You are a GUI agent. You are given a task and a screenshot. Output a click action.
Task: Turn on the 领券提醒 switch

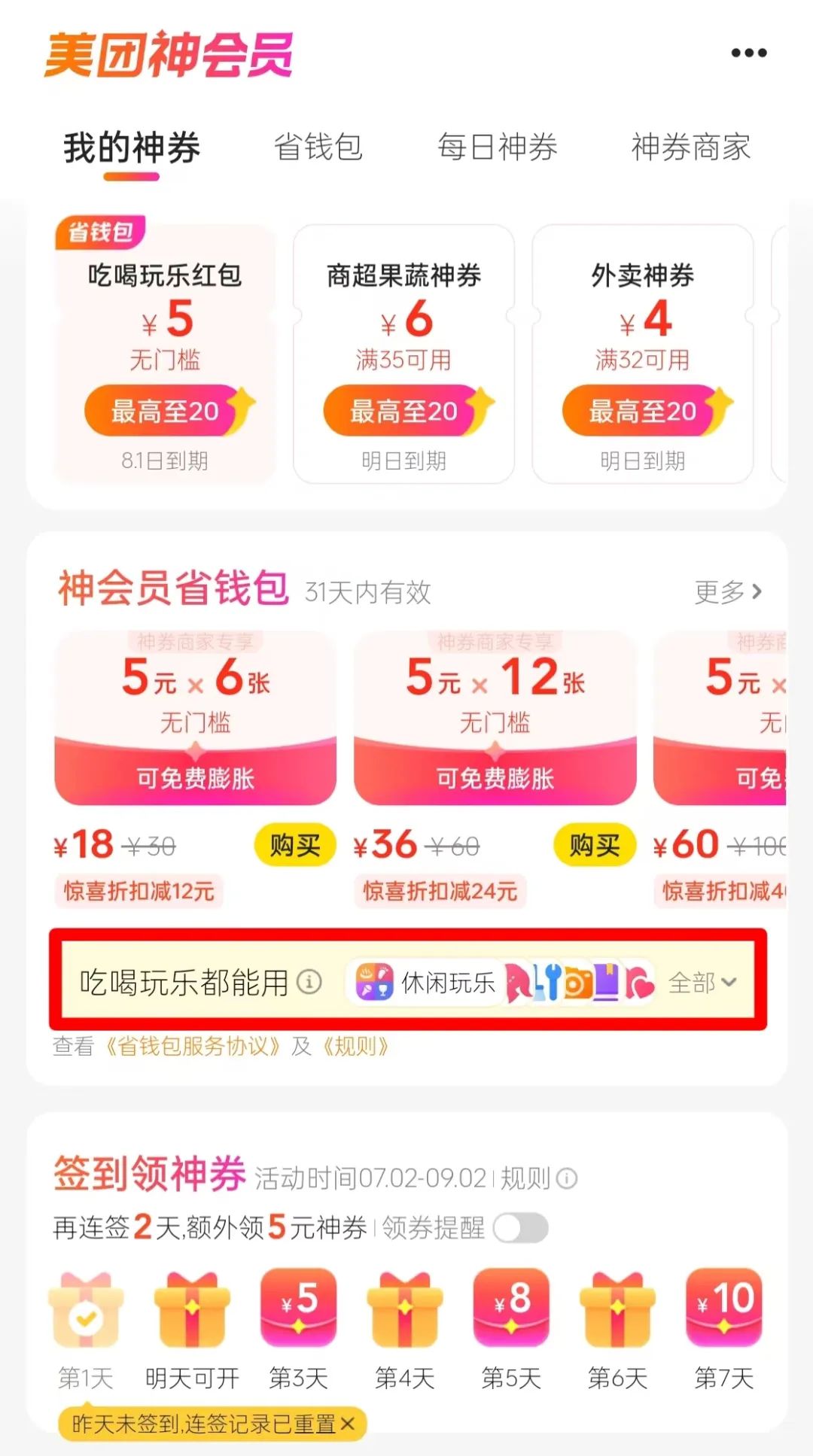click(x=520, y=1229)
